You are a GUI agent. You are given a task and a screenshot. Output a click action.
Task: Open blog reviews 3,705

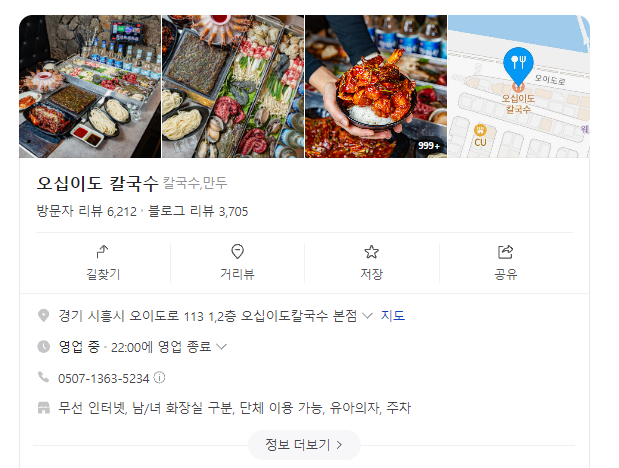click(198, 211)
